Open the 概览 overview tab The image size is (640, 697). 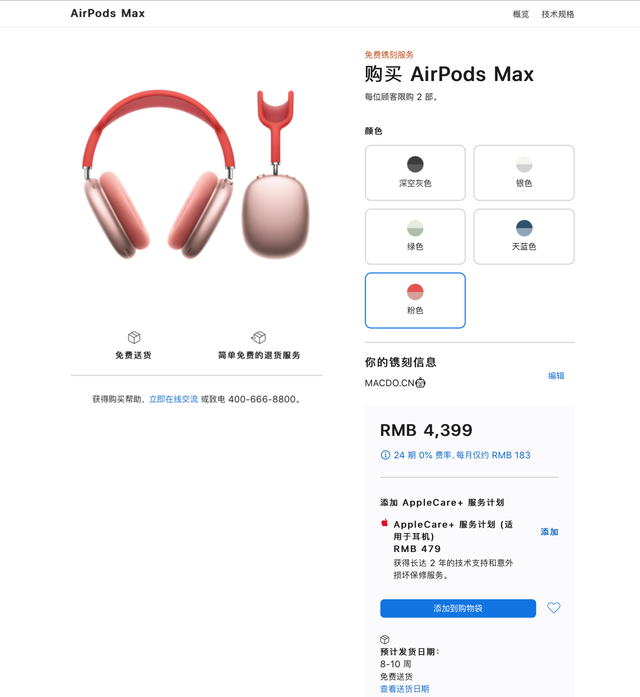click(x=520, y=14)
